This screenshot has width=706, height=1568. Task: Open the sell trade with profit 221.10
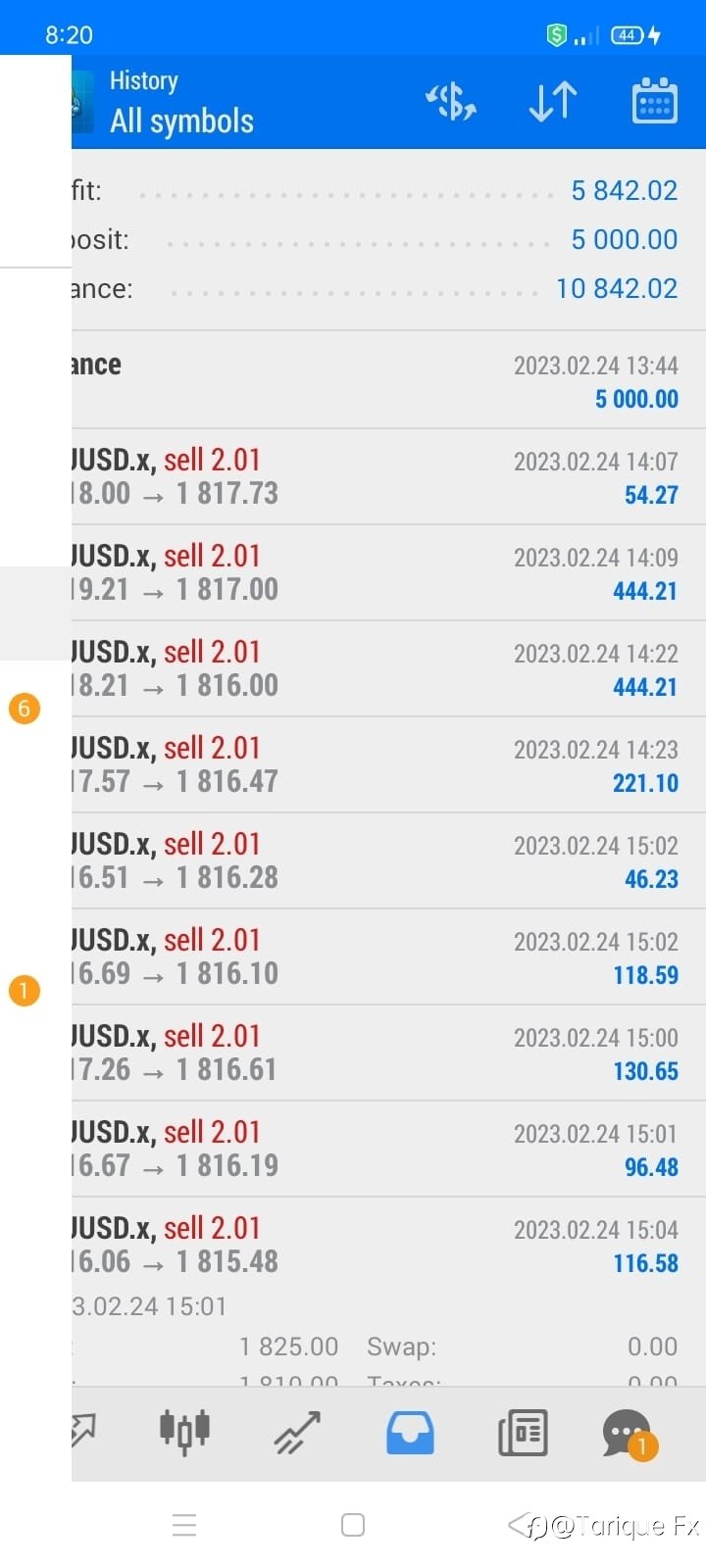coord(388,764)
